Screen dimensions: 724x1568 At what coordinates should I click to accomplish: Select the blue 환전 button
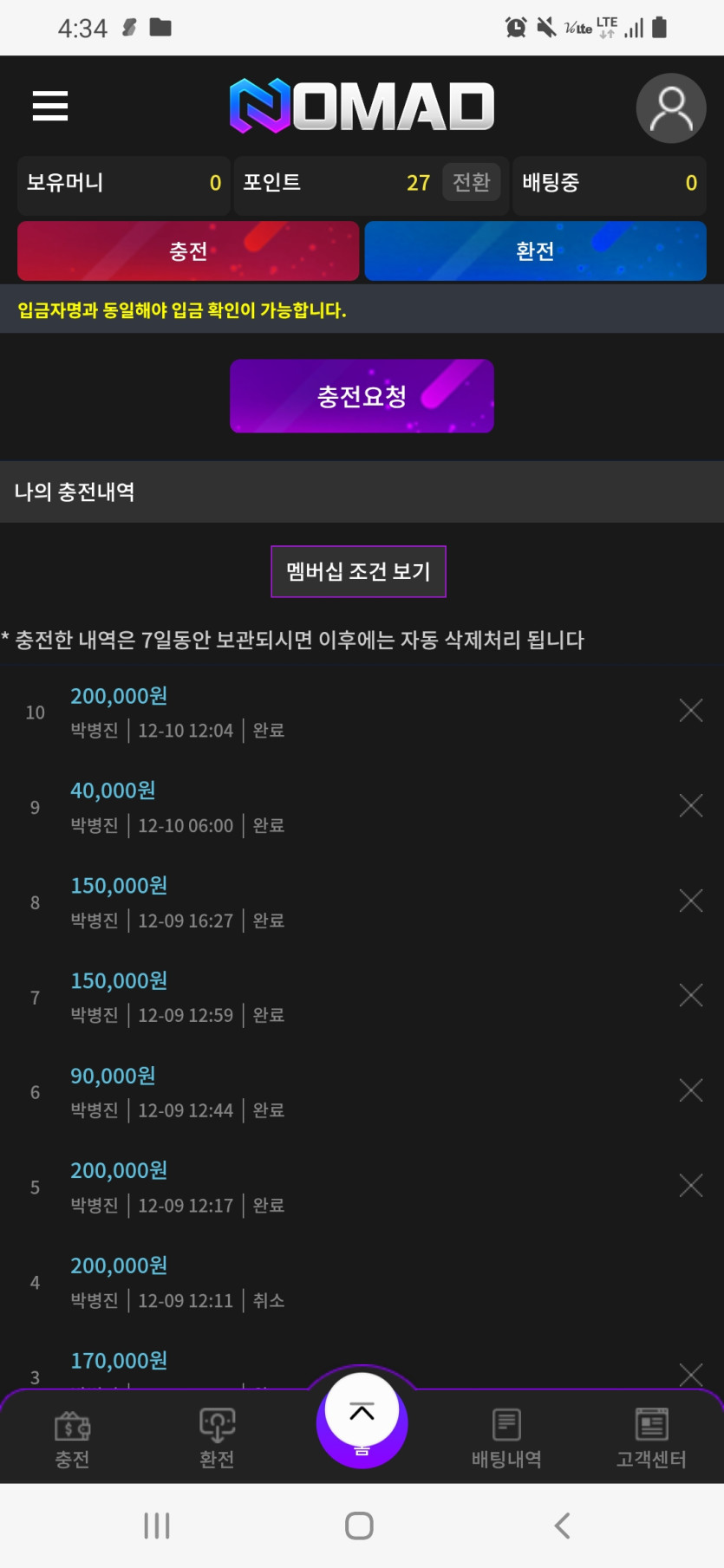pyautogui.click(x=535, y=251)
